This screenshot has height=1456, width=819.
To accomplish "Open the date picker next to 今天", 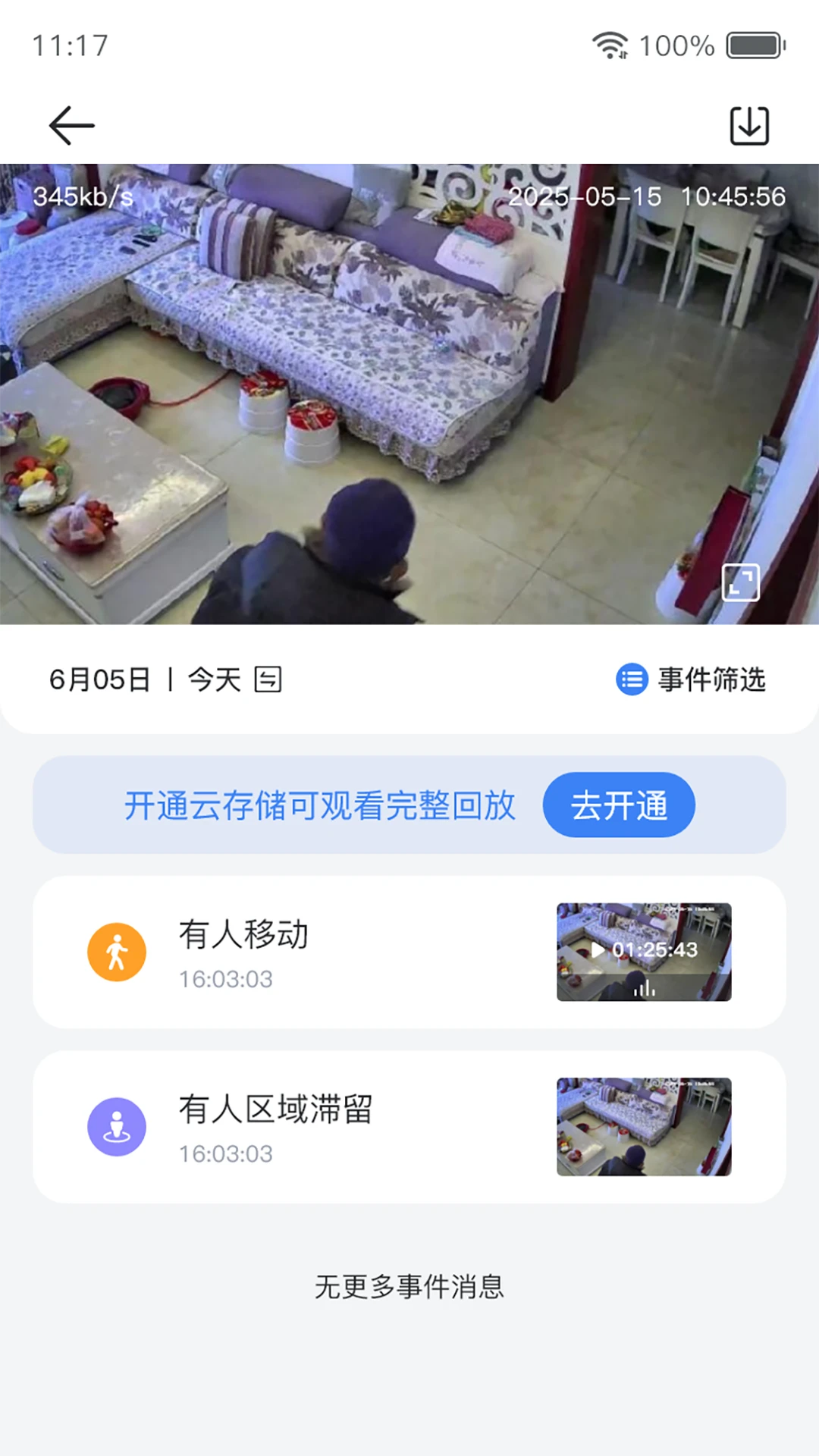I will point(268,679).
